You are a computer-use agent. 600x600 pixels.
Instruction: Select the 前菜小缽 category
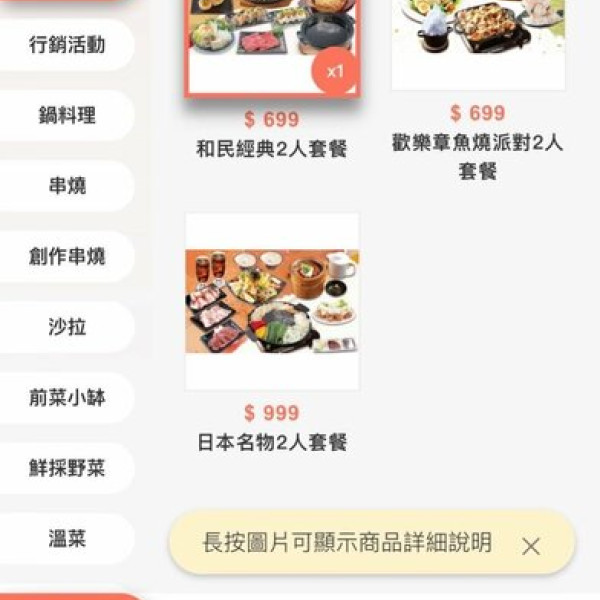click(x=67, y=398)
